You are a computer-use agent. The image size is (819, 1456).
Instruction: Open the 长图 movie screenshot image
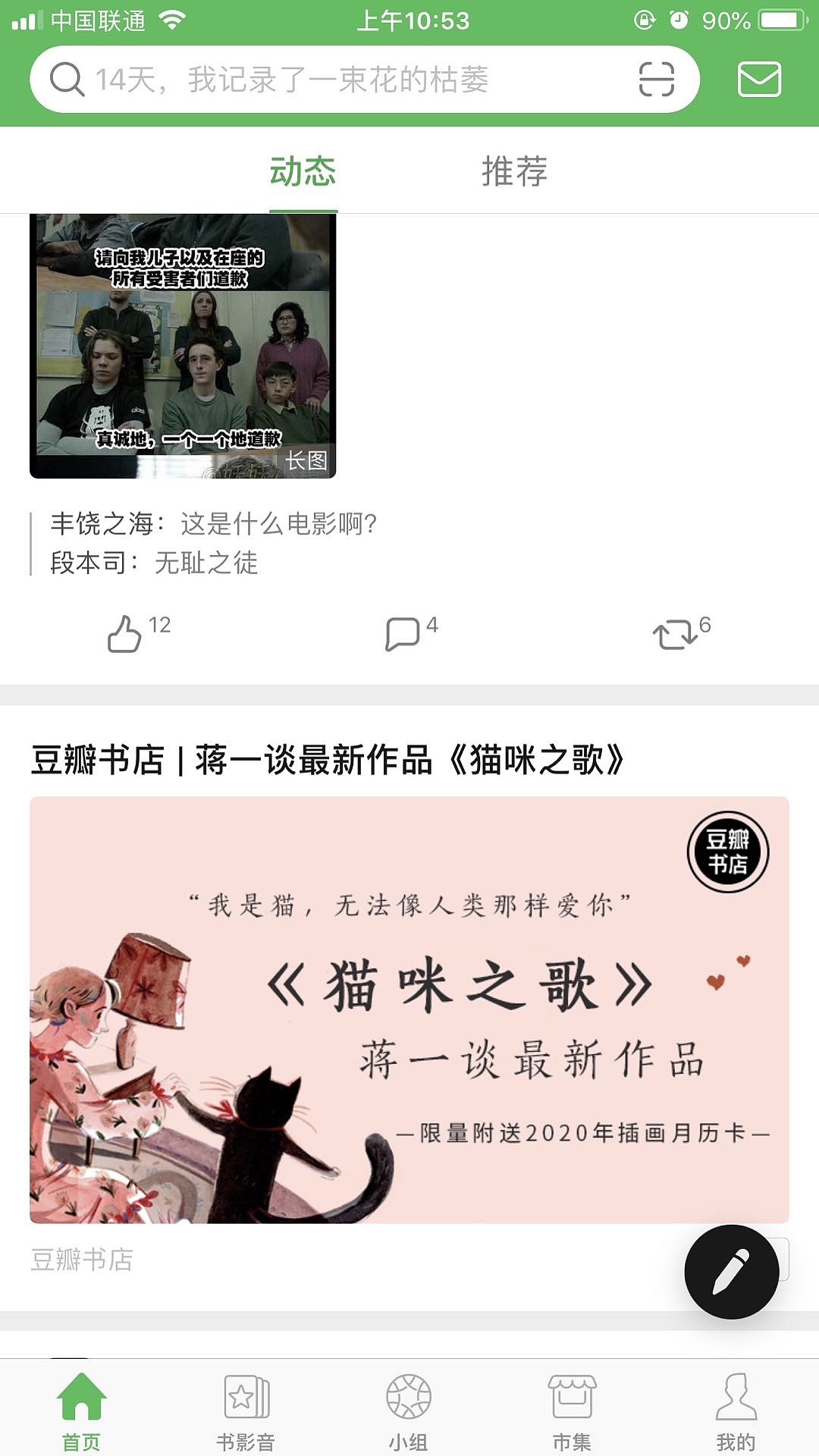coord(183,346)
